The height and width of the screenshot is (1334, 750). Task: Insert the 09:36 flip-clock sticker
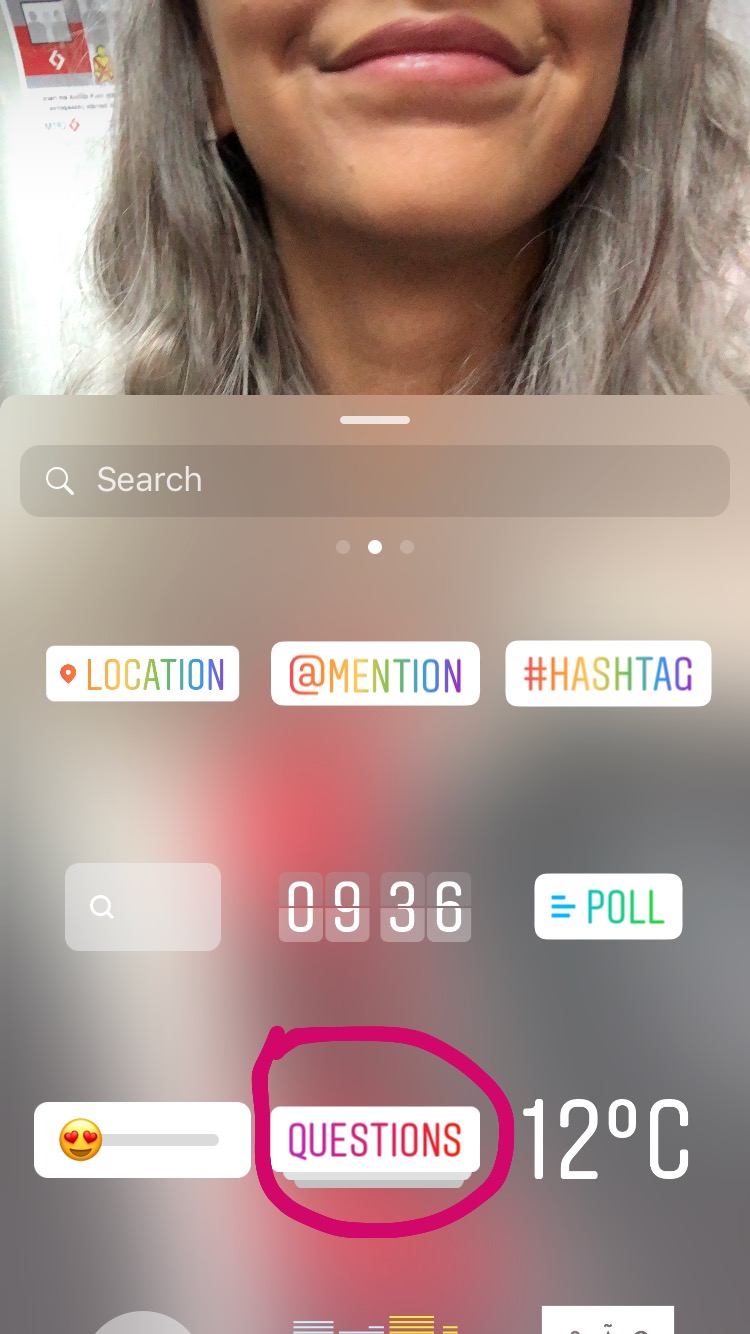[x=375, y=906]
